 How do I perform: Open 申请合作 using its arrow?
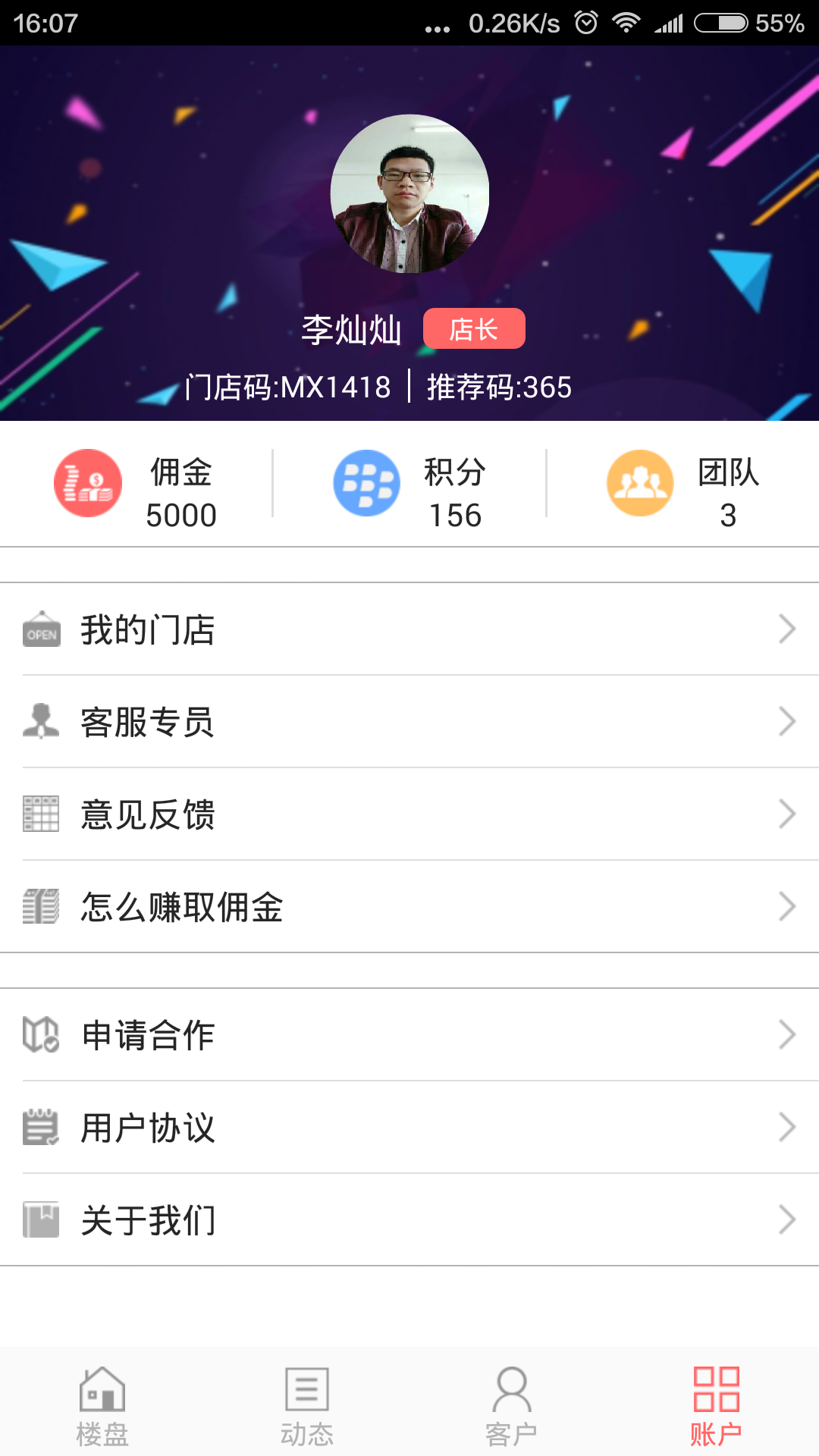click(786, 1035)
